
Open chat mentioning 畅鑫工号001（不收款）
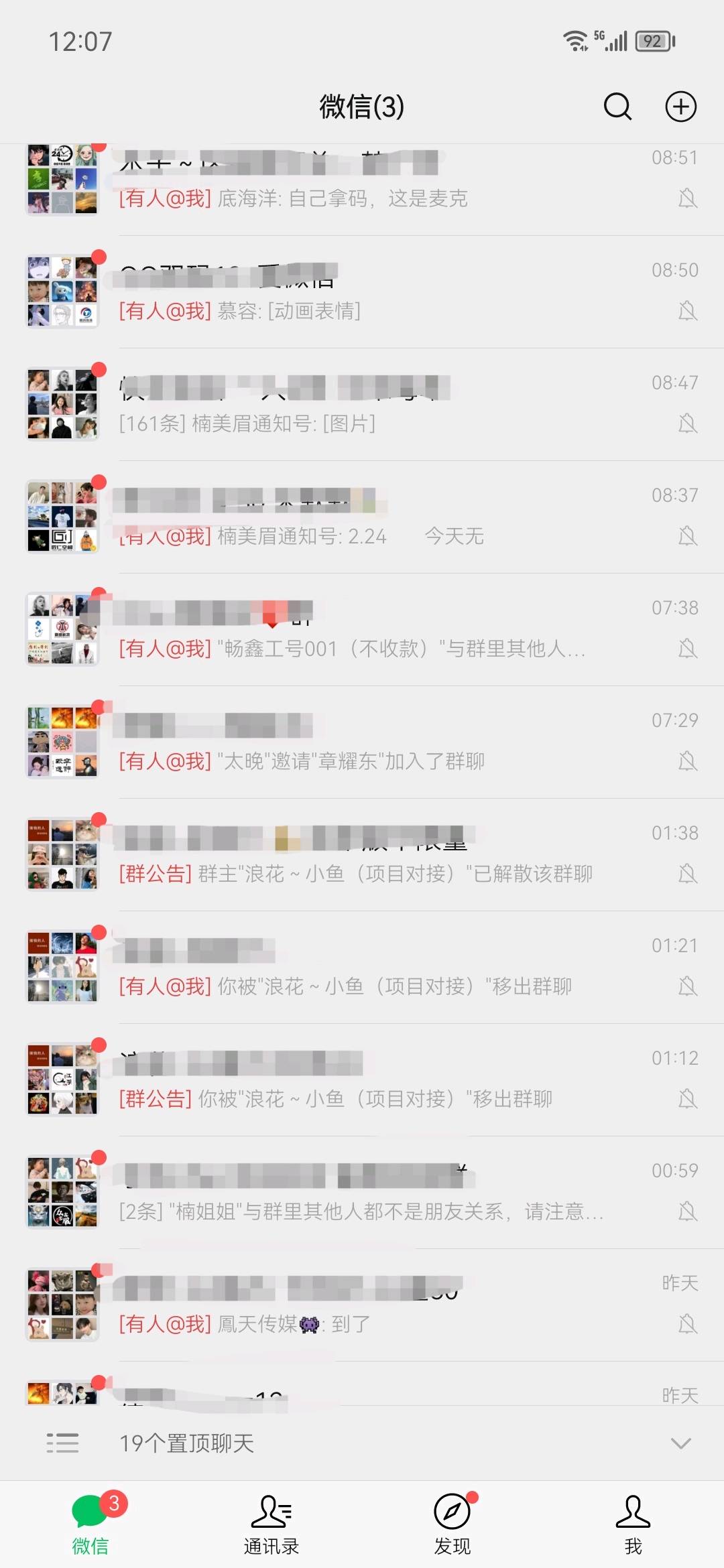(362, 630)
